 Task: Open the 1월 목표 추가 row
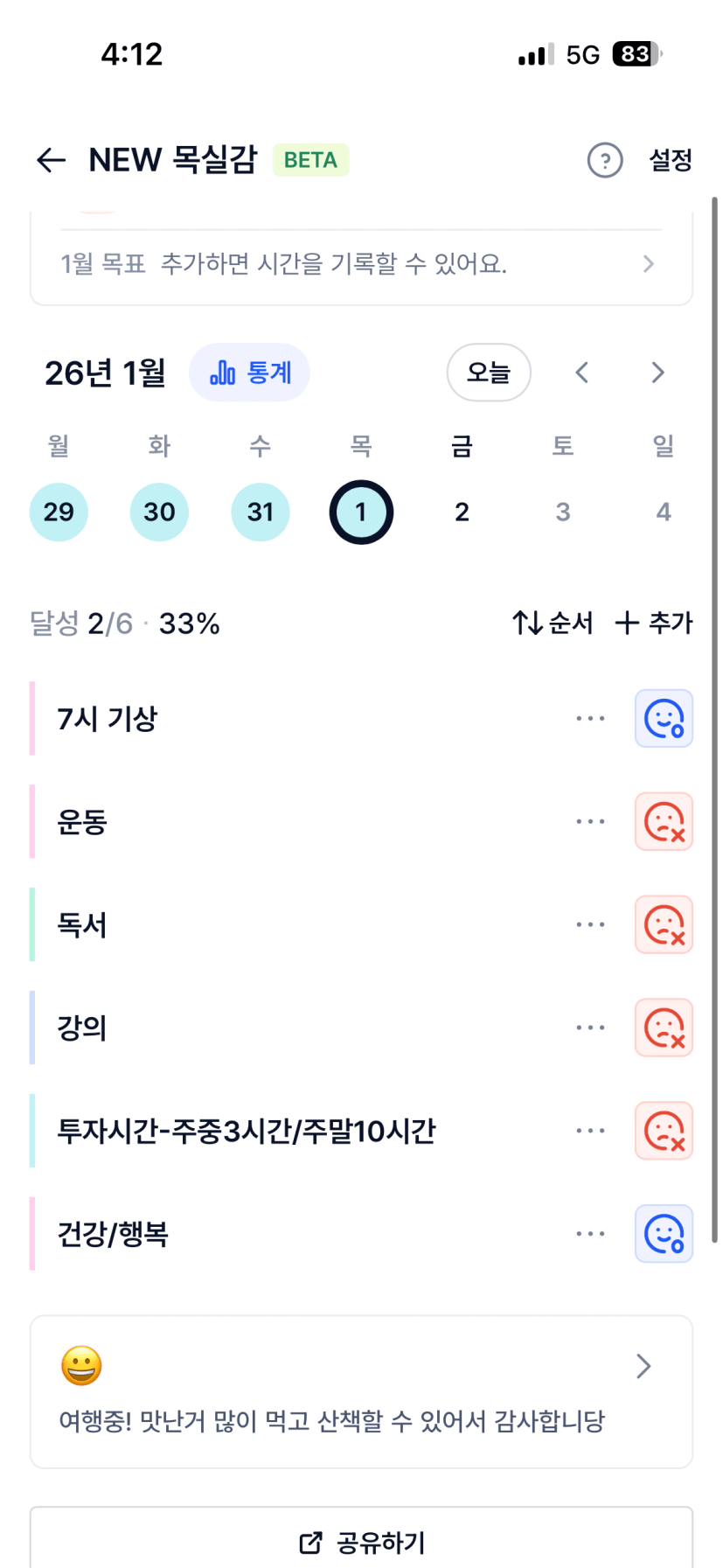tap(360, 264)
